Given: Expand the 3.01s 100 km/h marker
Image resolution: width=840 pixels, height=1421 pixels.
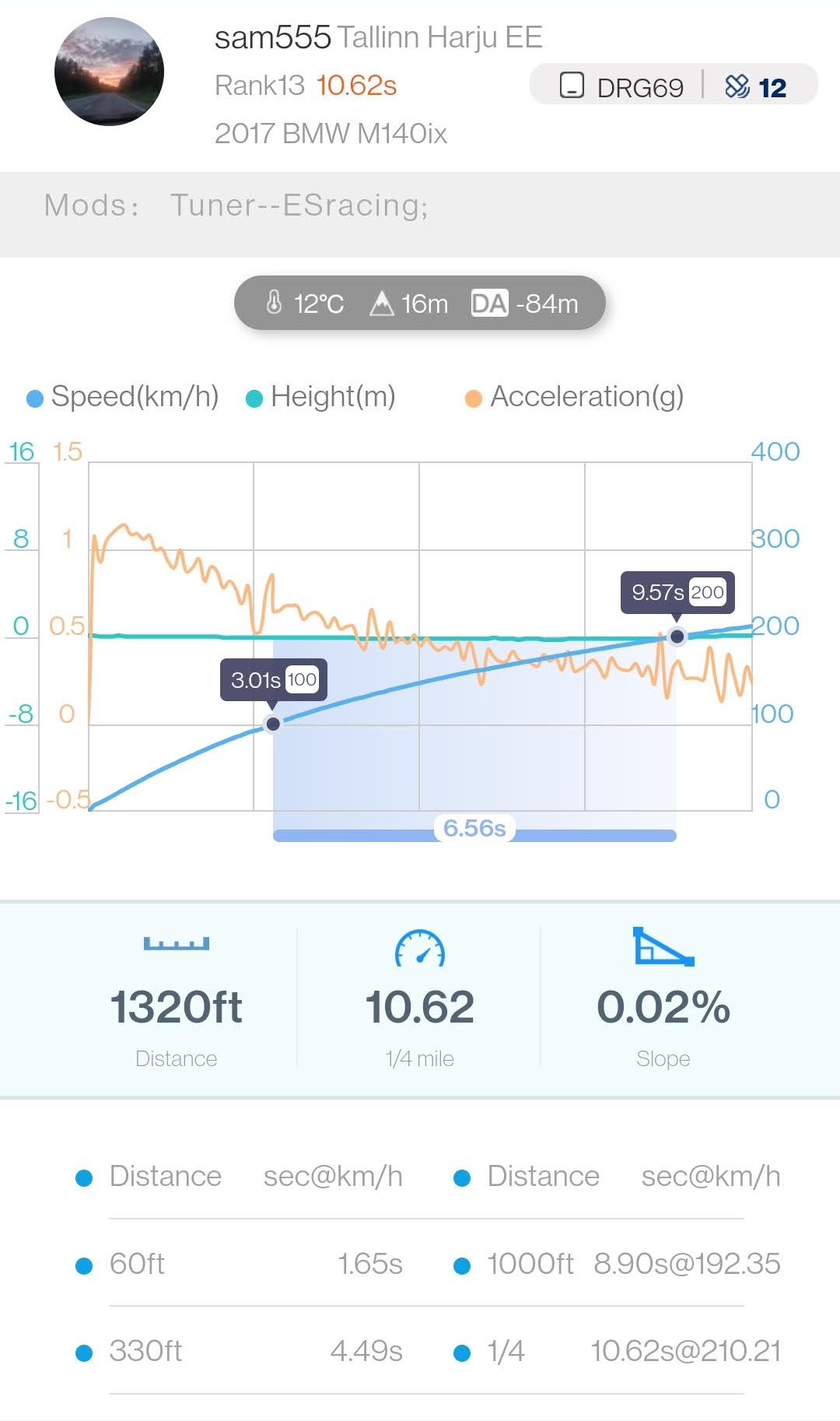Looking at the screenshot, I should tap(272, 679).
